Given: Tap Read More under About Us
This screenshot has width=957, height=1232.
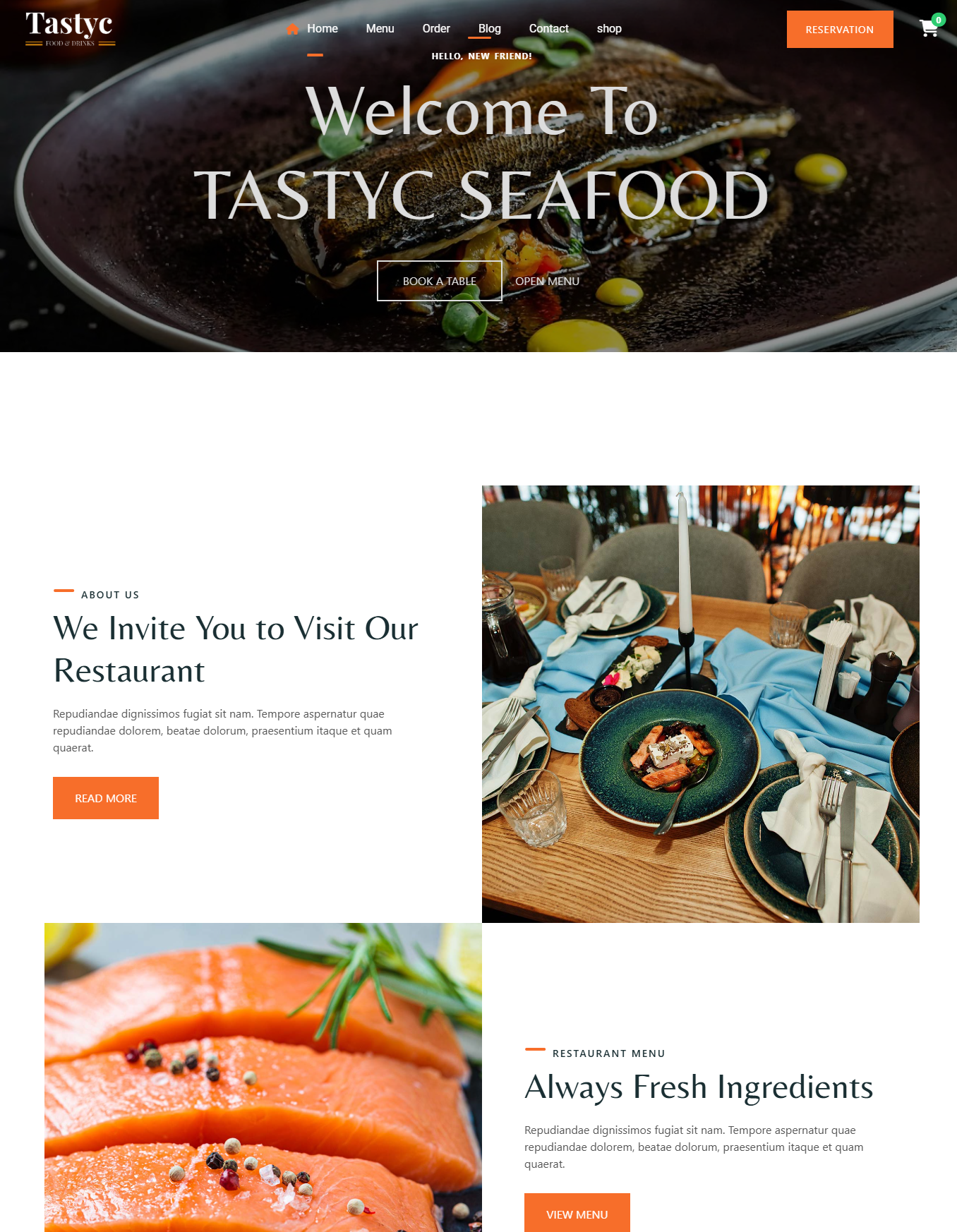Looking at the screenshot, I should tap(106, 798).
